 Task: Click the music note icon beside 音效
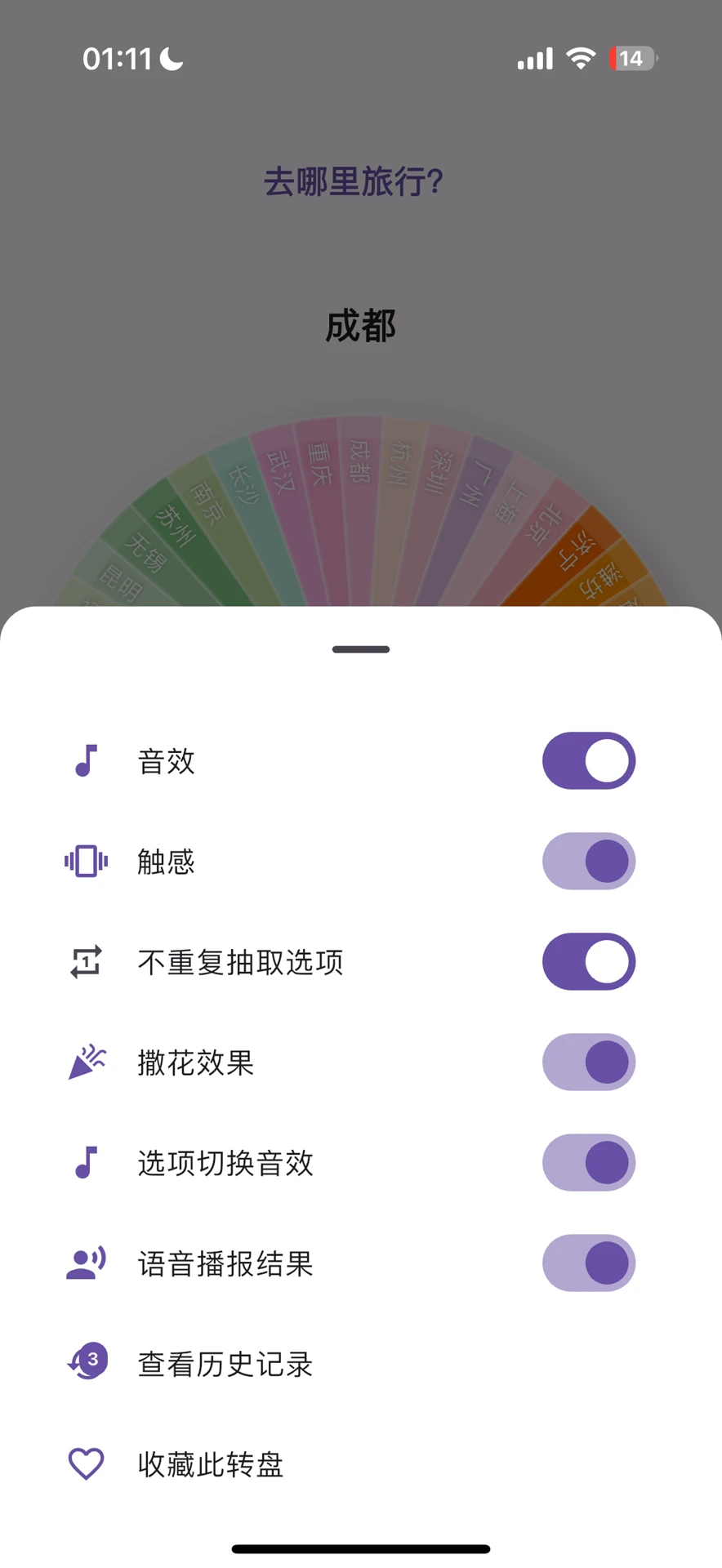coord(86,761)
